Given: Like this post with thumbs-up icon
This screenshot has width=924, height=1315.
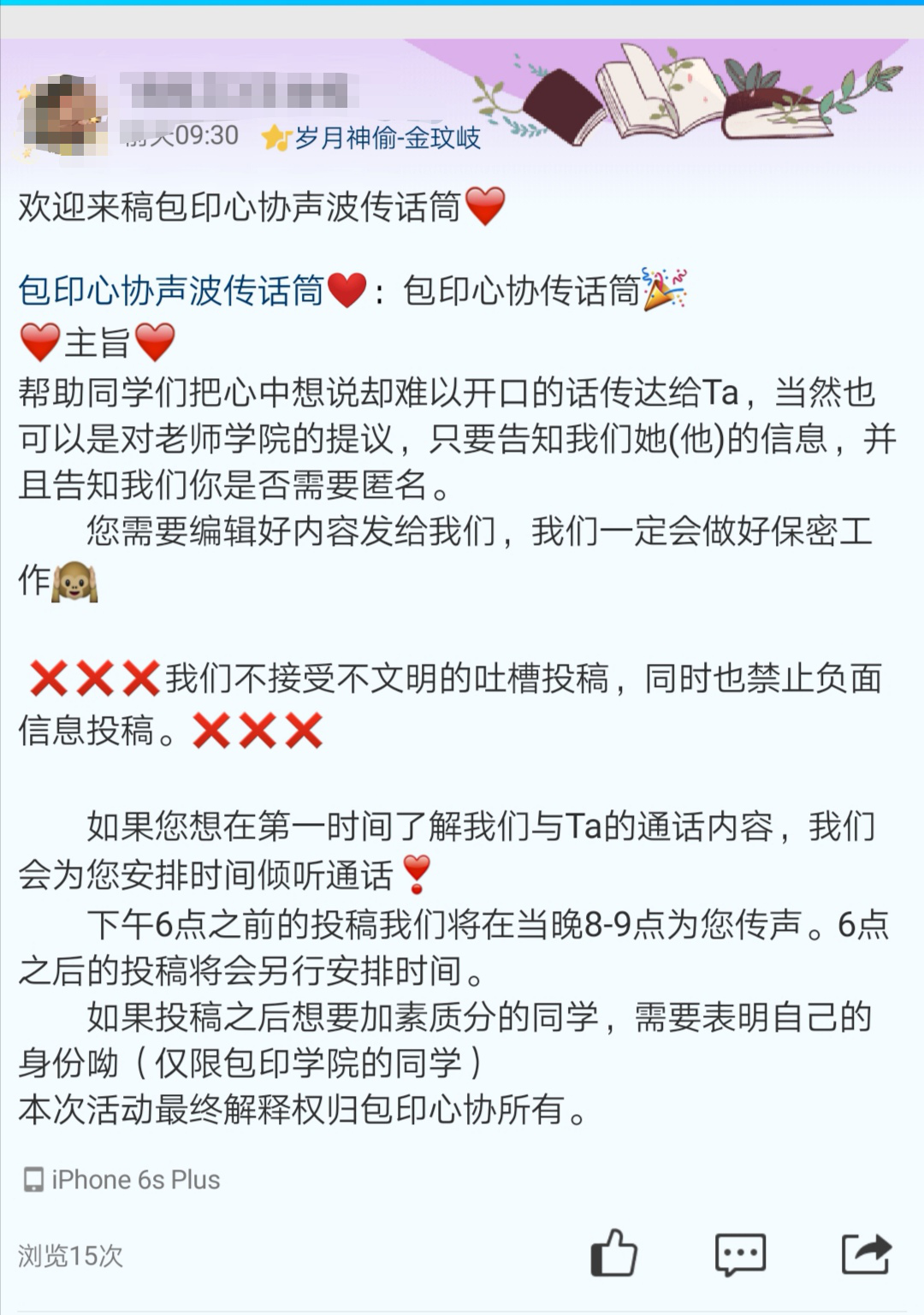Looking at the screenshot, I should [613, 1253].
